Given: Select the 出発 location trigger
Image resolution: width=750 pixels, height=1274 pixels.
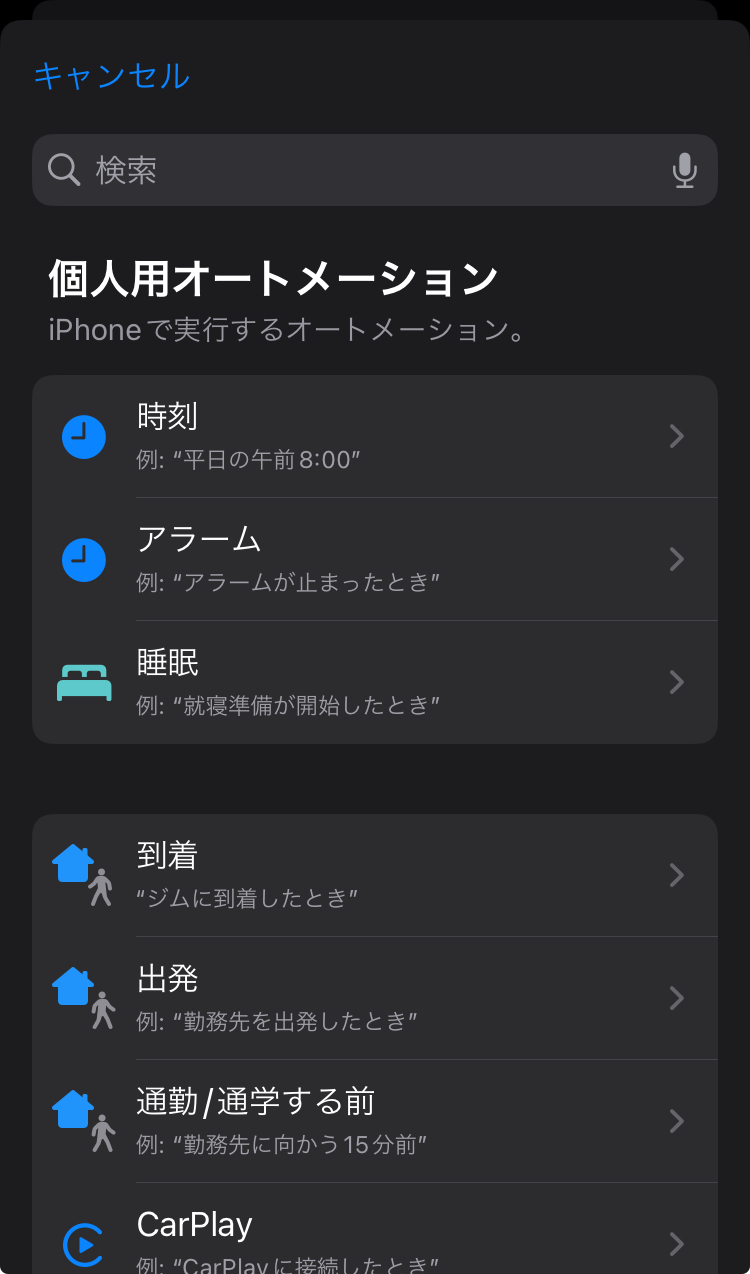Looking at the screenshot, I should (375, 998).
